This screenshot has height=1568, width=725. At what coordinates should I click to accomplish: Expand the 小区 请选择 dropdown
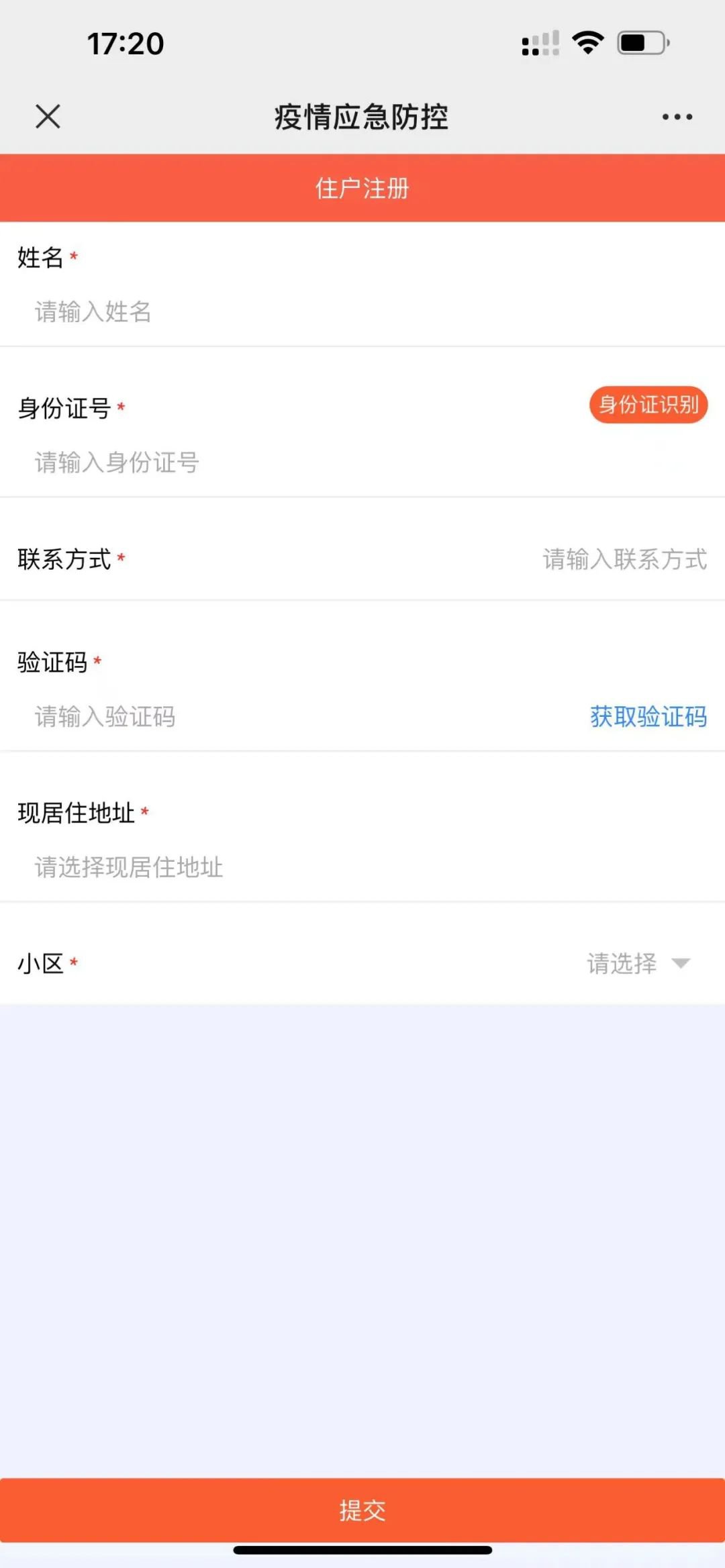[x=638, y=964]
